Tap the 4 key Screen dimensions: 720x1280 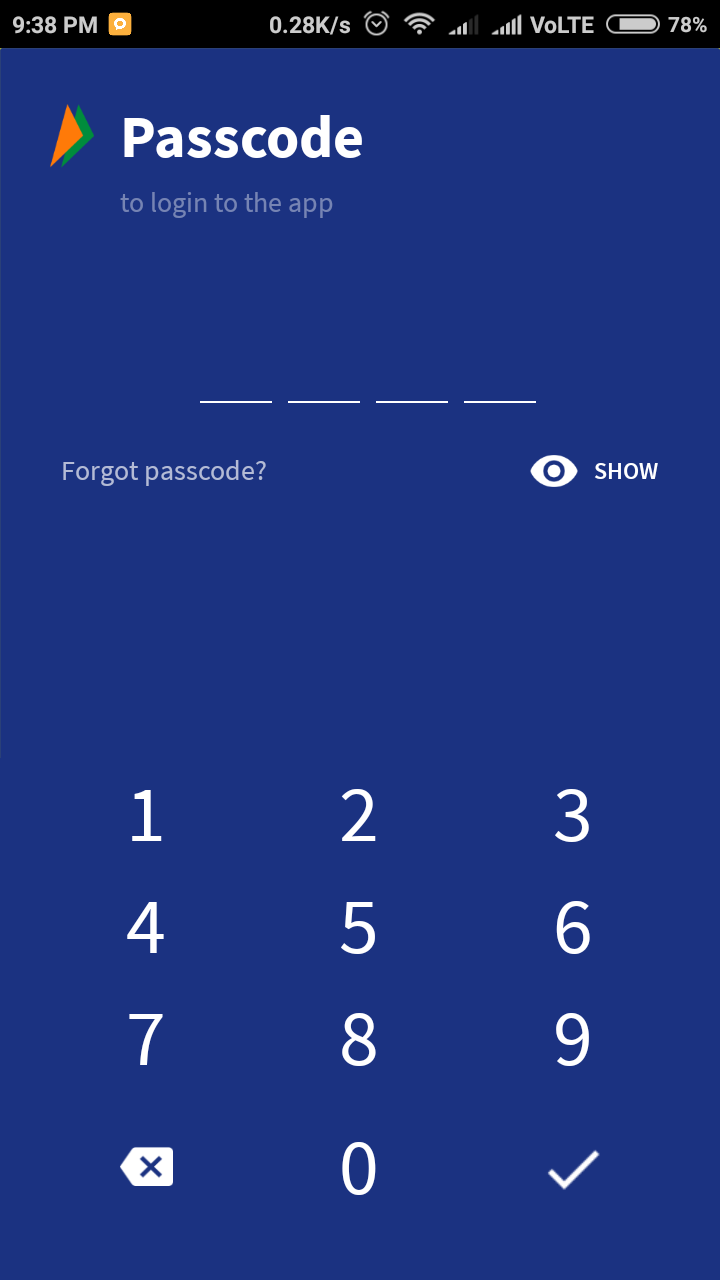tap(146, 928)
